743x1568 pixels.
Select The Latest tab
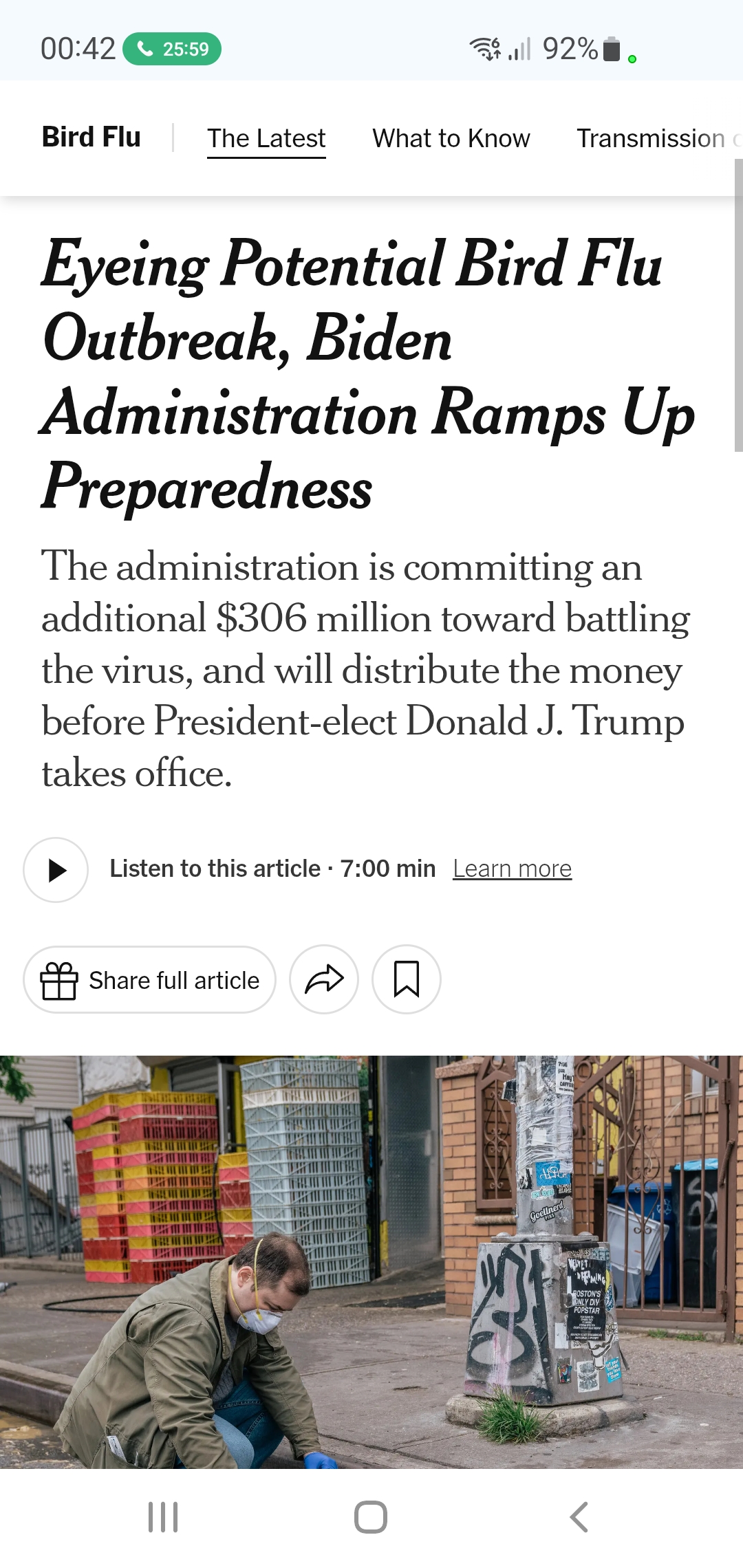point(266,139)
